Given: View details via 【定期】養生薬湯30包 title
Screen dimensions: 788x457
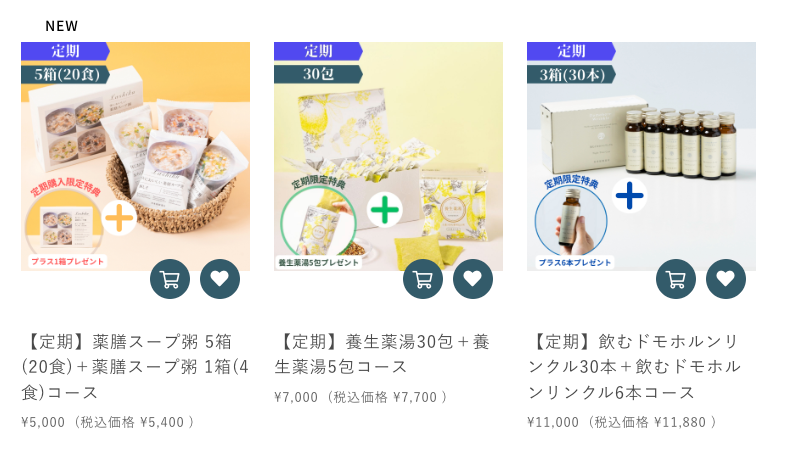Looking at the screenshot, I should point(381,354).
